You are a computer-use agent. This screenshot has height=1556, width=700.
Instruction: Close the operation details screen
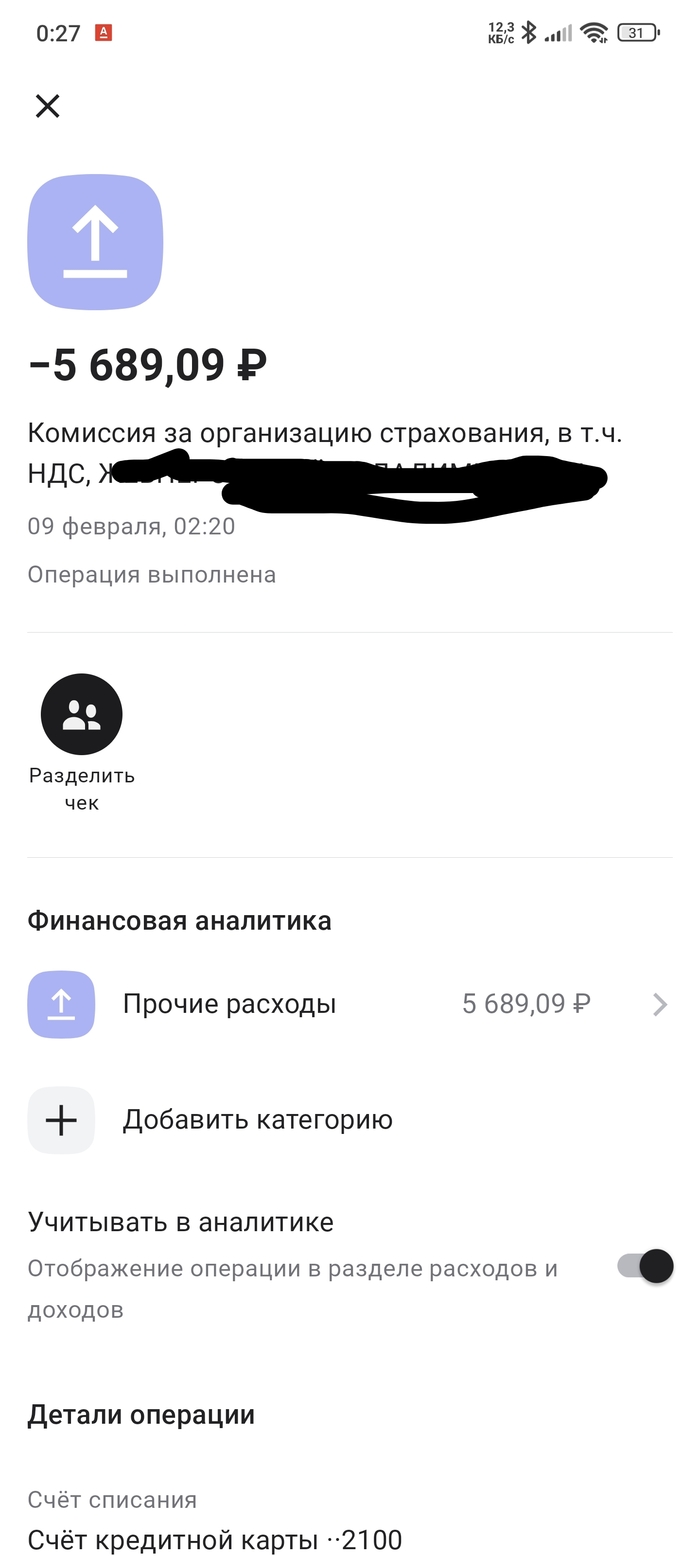48,106
